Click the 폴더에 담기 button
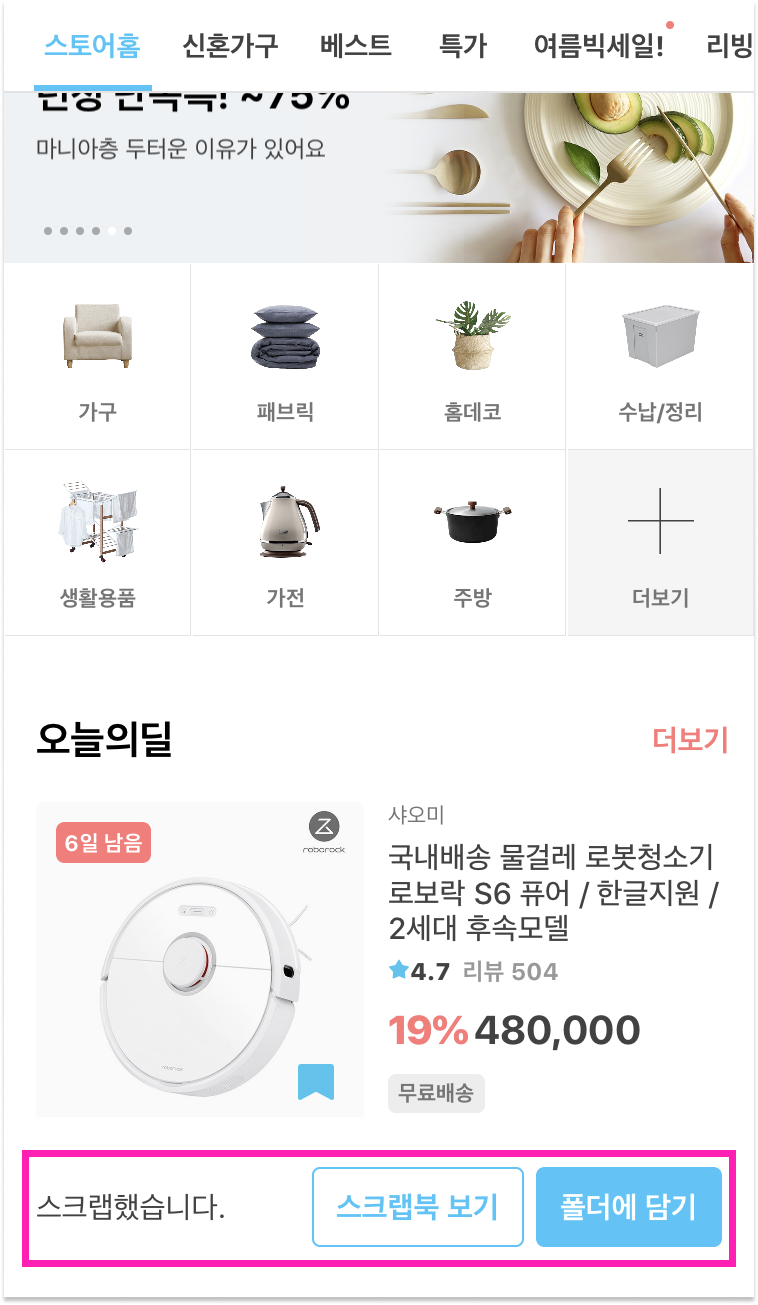This screenshot has width=758, height=1305. click(x=628, y=1207)
